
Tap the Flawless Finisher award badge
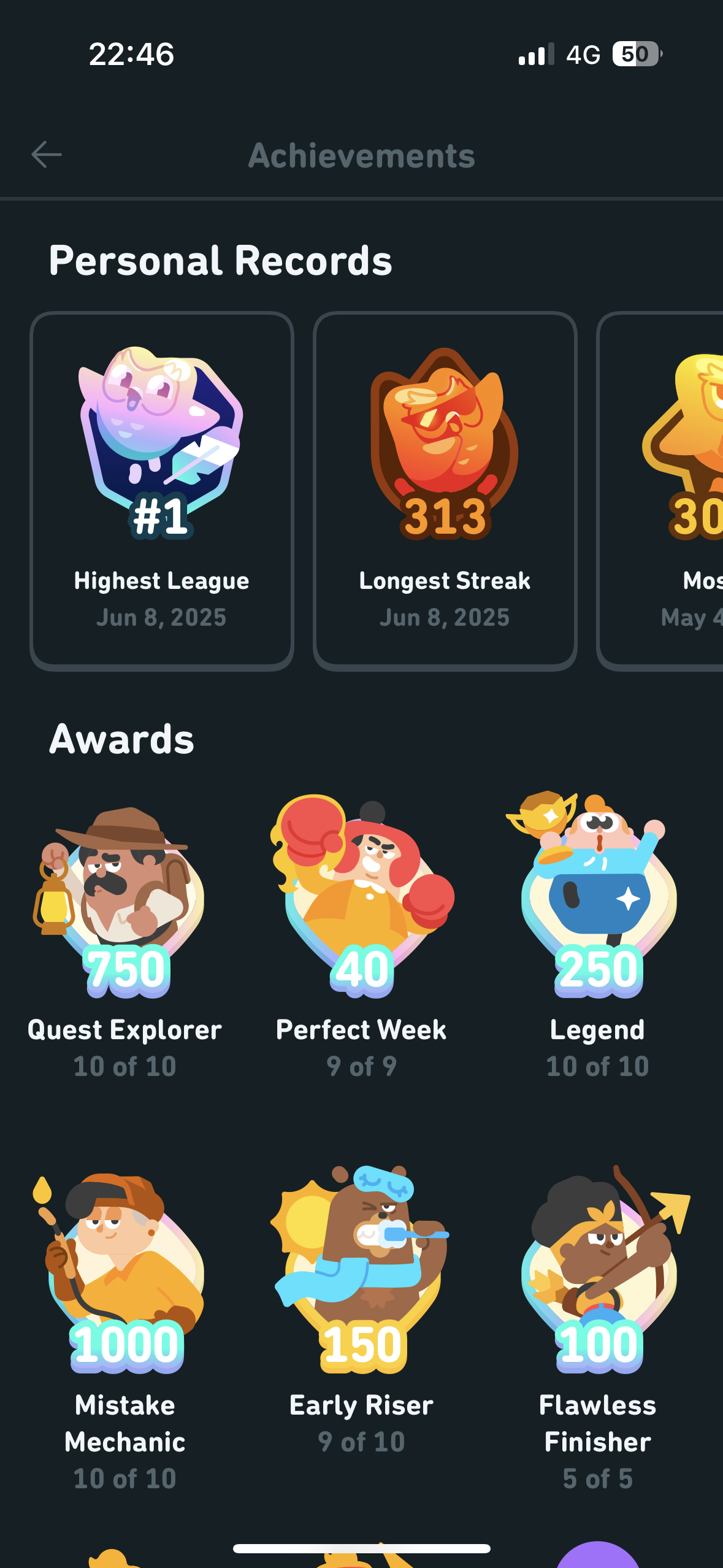coord(598,1276)
